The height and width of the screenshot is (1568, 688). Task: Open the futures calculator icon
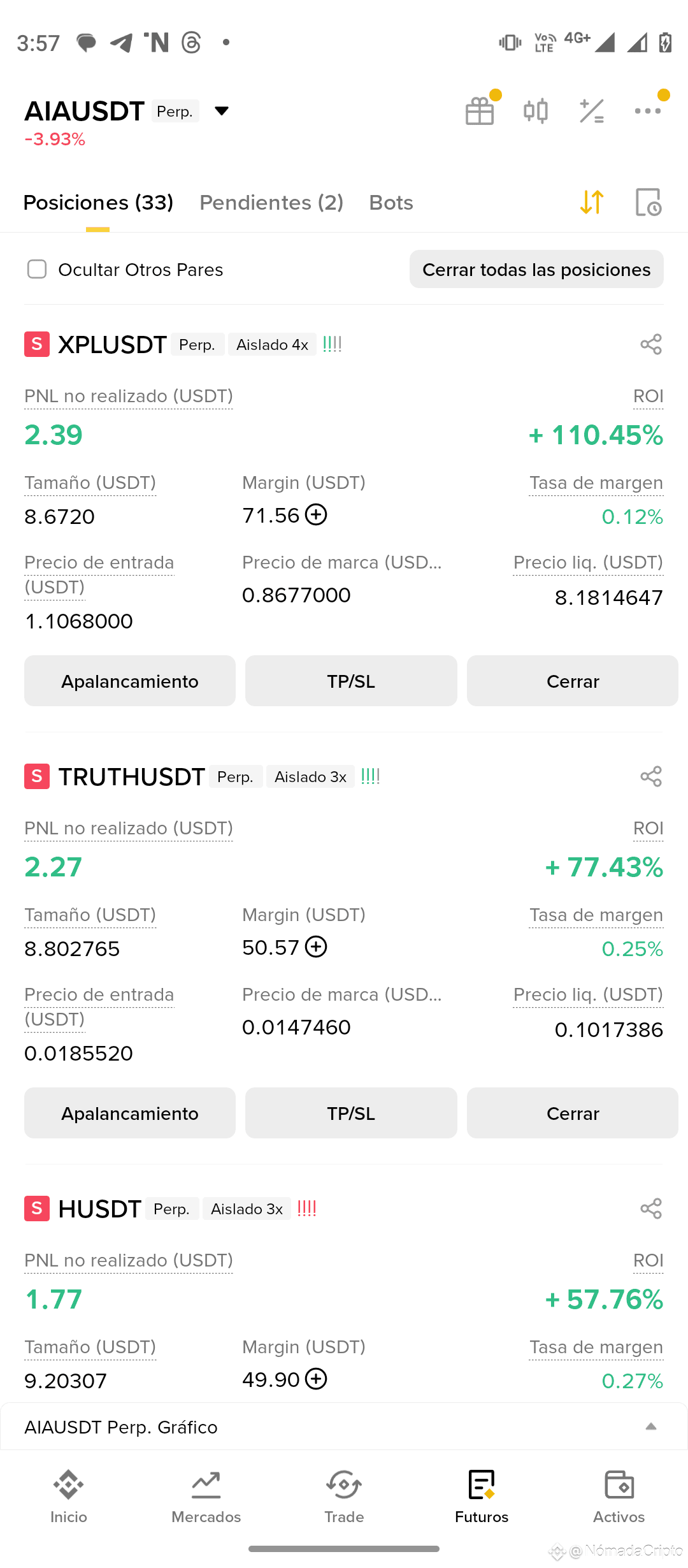(x=592, y=111)
